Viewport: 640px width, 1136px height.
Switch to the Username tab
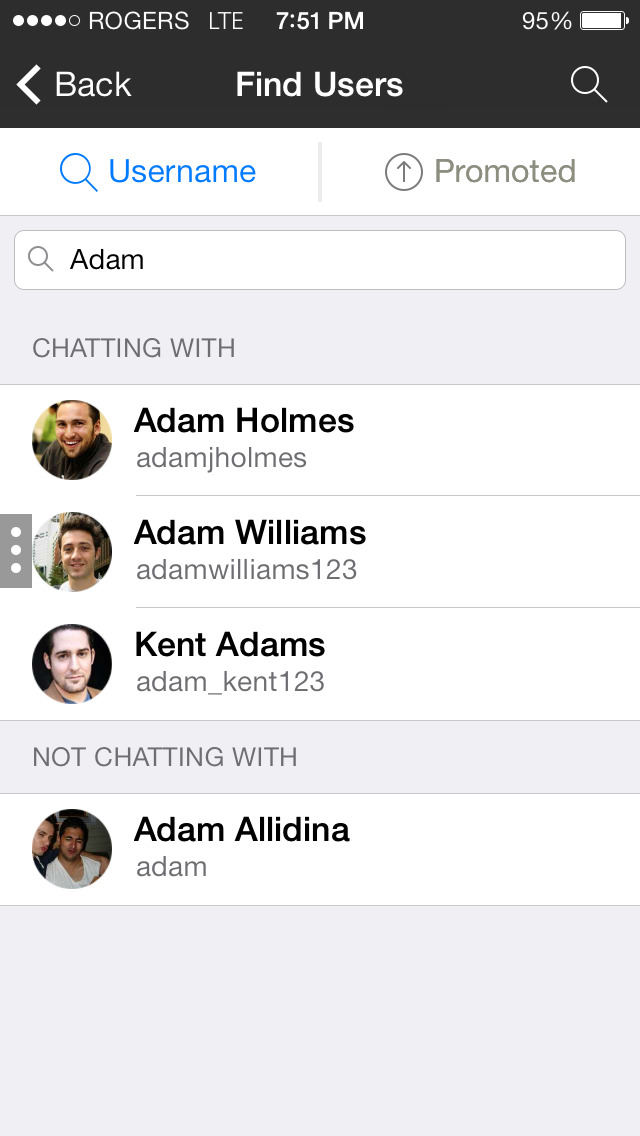pos(159,172)
